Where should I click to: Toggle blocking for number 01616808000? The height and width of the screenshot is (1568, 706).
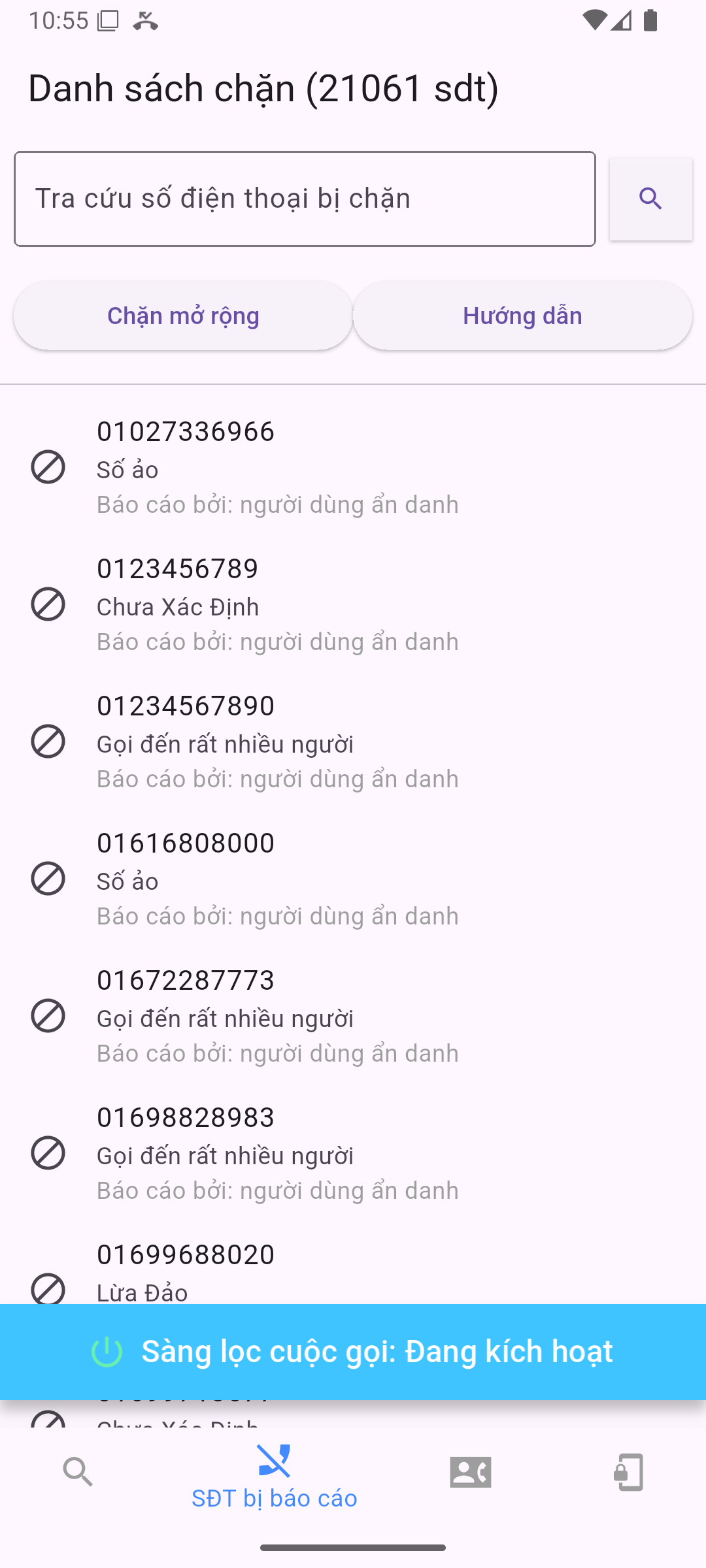coord(48,879)
